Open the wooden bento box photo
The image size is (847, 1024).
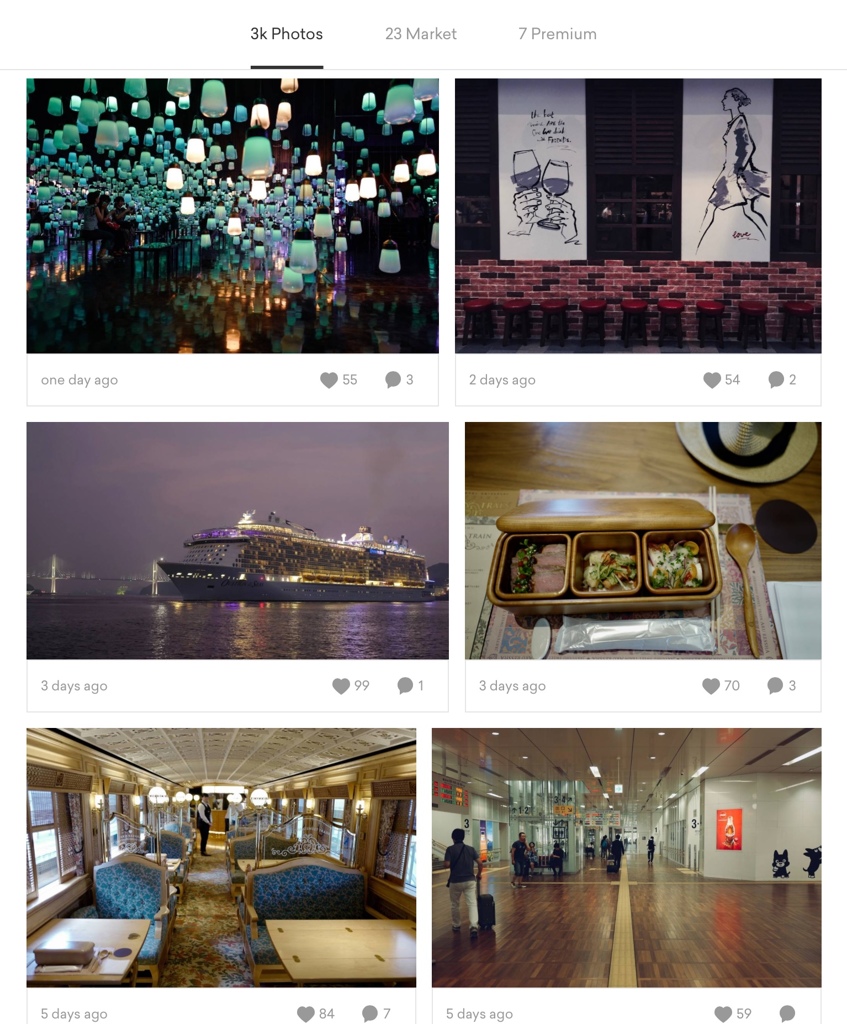pos(643,540)
